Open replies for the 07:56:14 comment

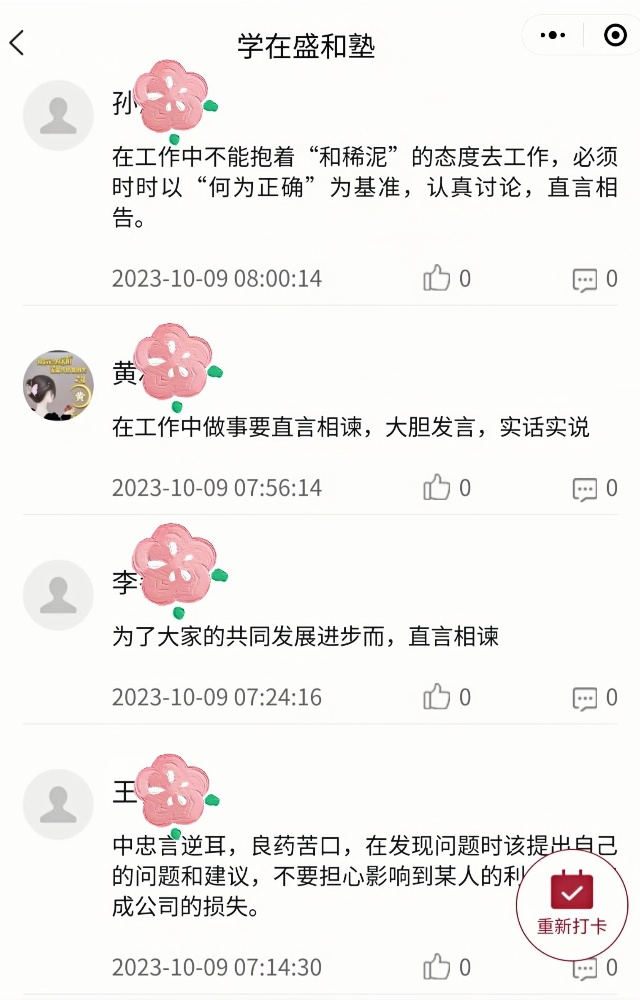pyautogui.click(x=585, y=489)
